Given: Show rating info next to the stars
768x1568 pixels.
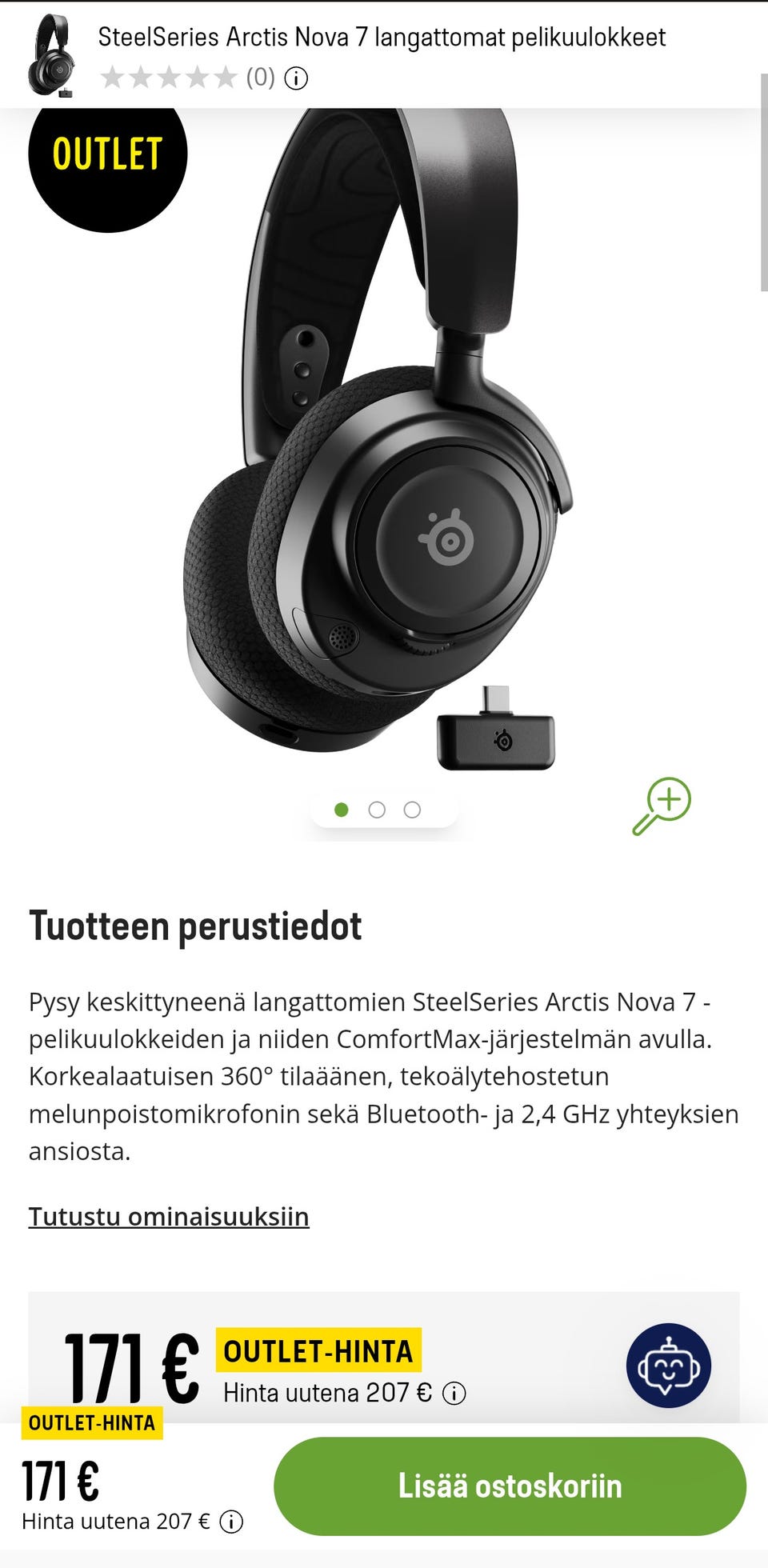Looking at the screenshot, I should point(297,78).
